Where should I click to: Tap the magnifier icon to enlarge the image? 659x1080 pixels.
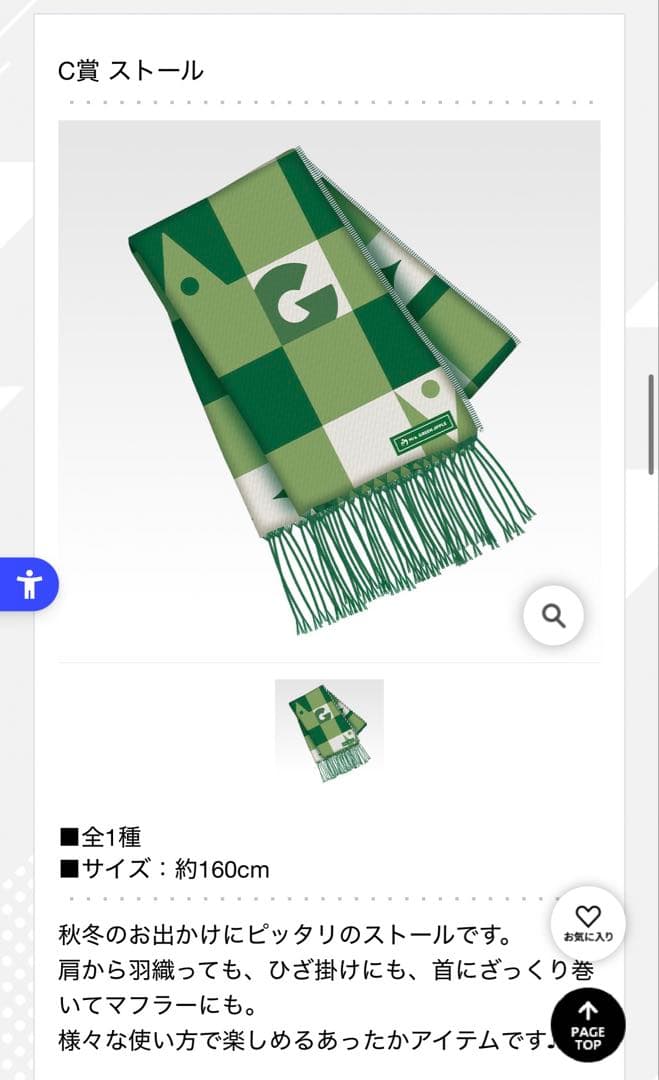[x=553, y=615]
